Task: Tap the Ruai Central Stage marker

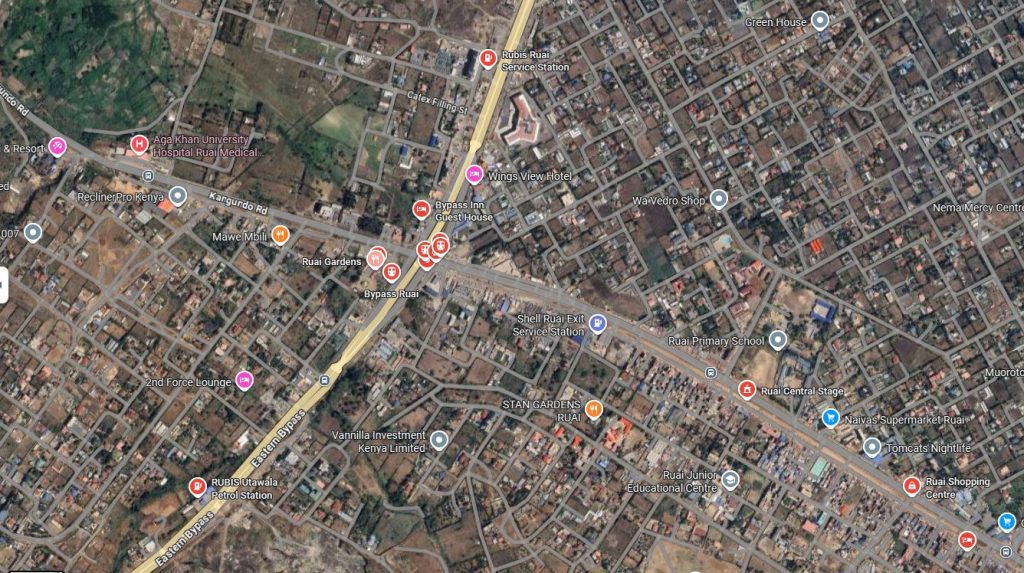Action: coord(746,389)
